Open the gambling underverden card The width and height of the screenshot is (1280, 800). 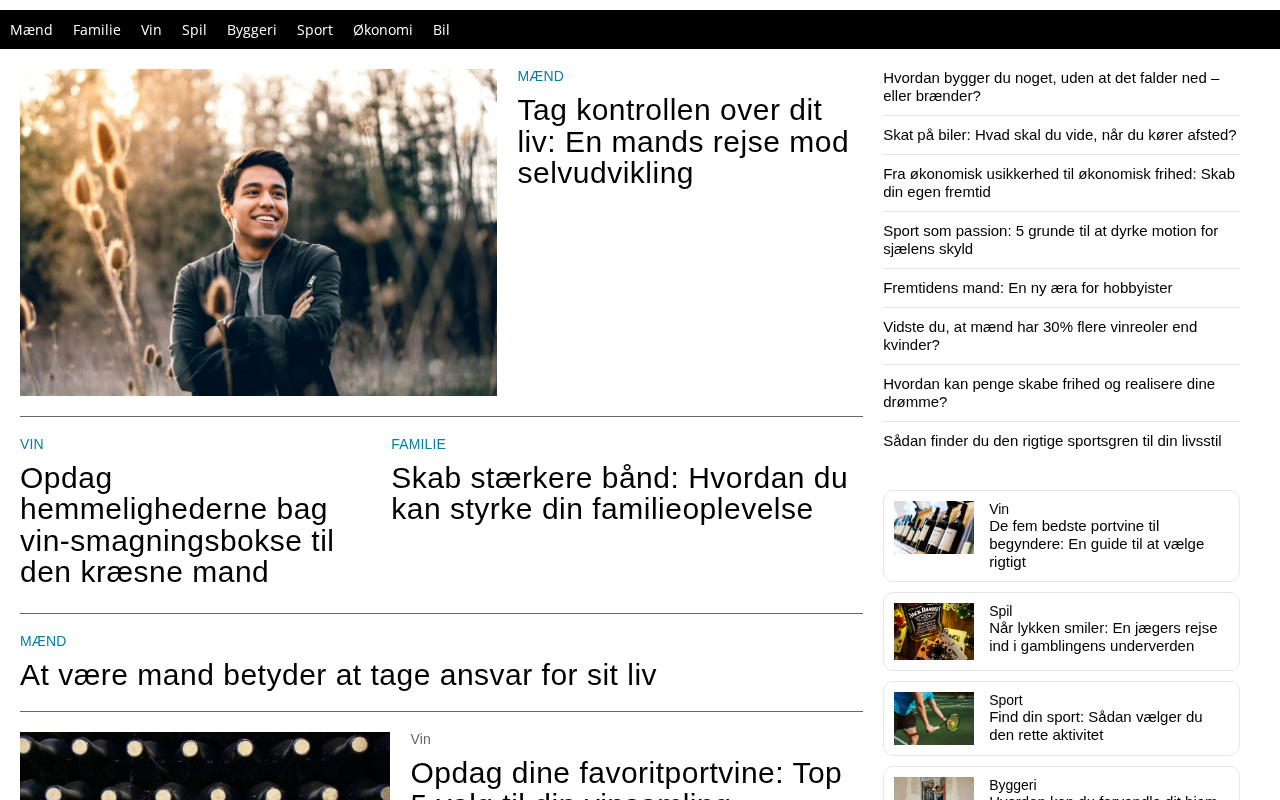pos(1061,631)
